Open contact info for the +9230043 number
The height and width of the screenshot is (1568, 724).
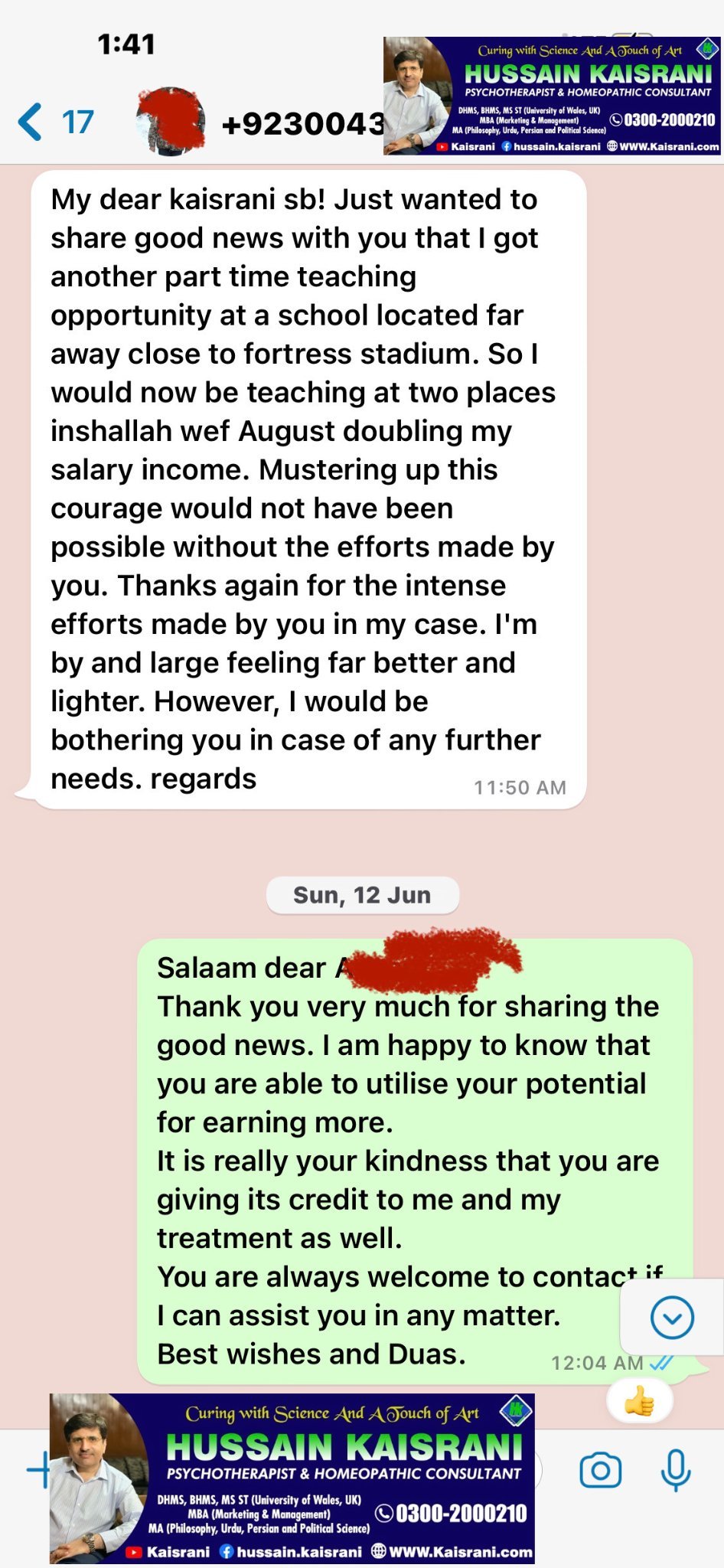point(302,123)
